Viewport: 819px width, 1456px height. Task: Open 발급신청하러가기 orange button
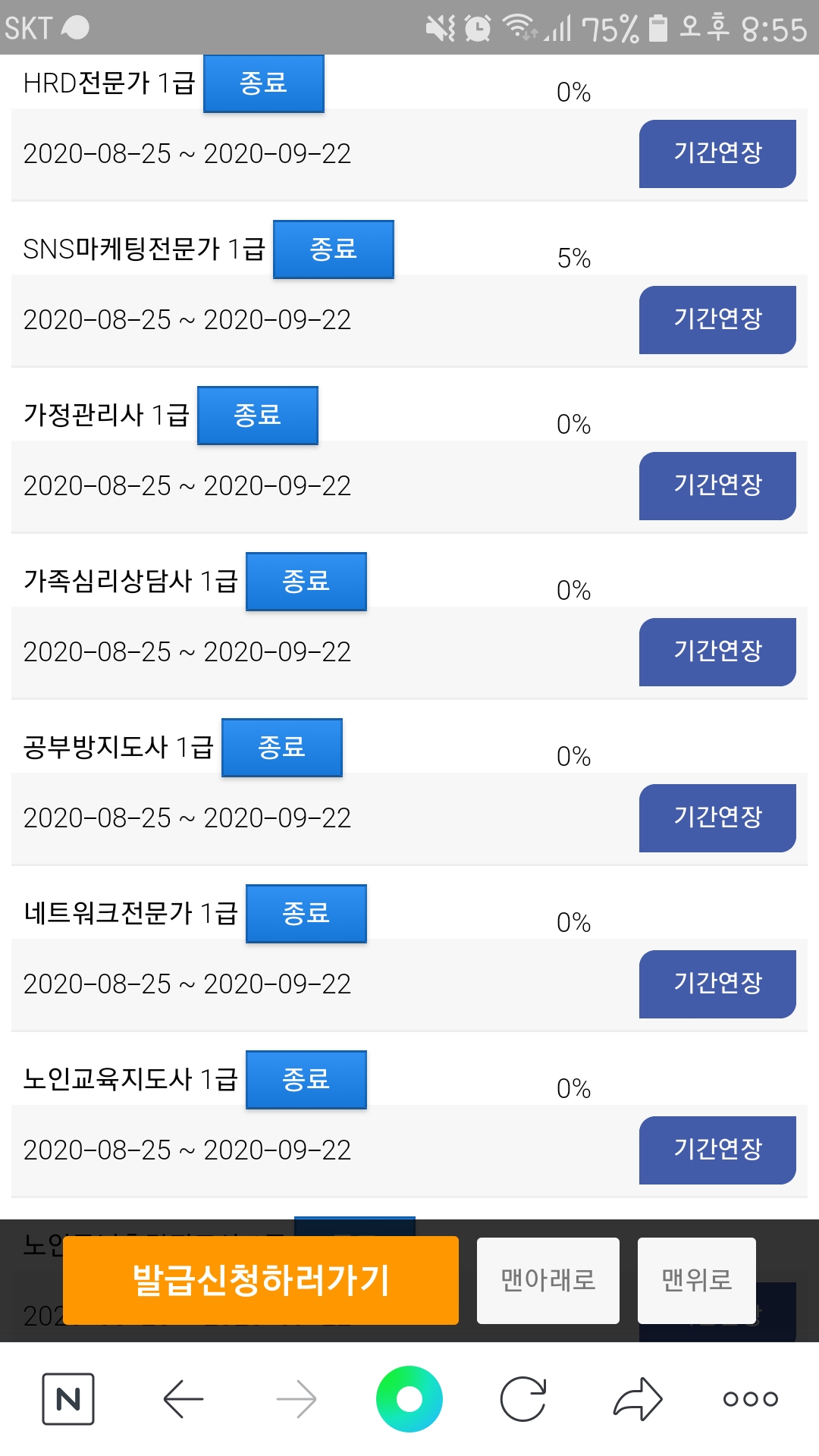click(261, 1280)
